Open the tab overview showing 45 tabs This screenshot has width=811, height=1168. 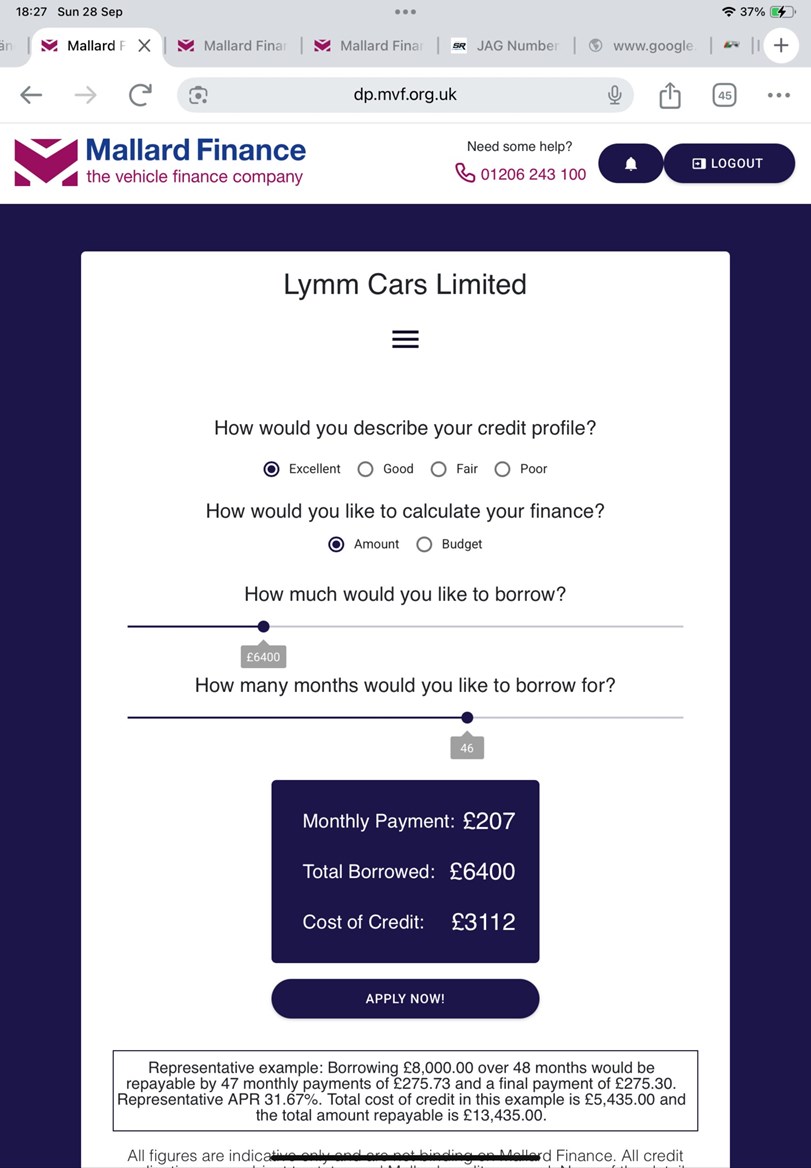coord(724,95)
